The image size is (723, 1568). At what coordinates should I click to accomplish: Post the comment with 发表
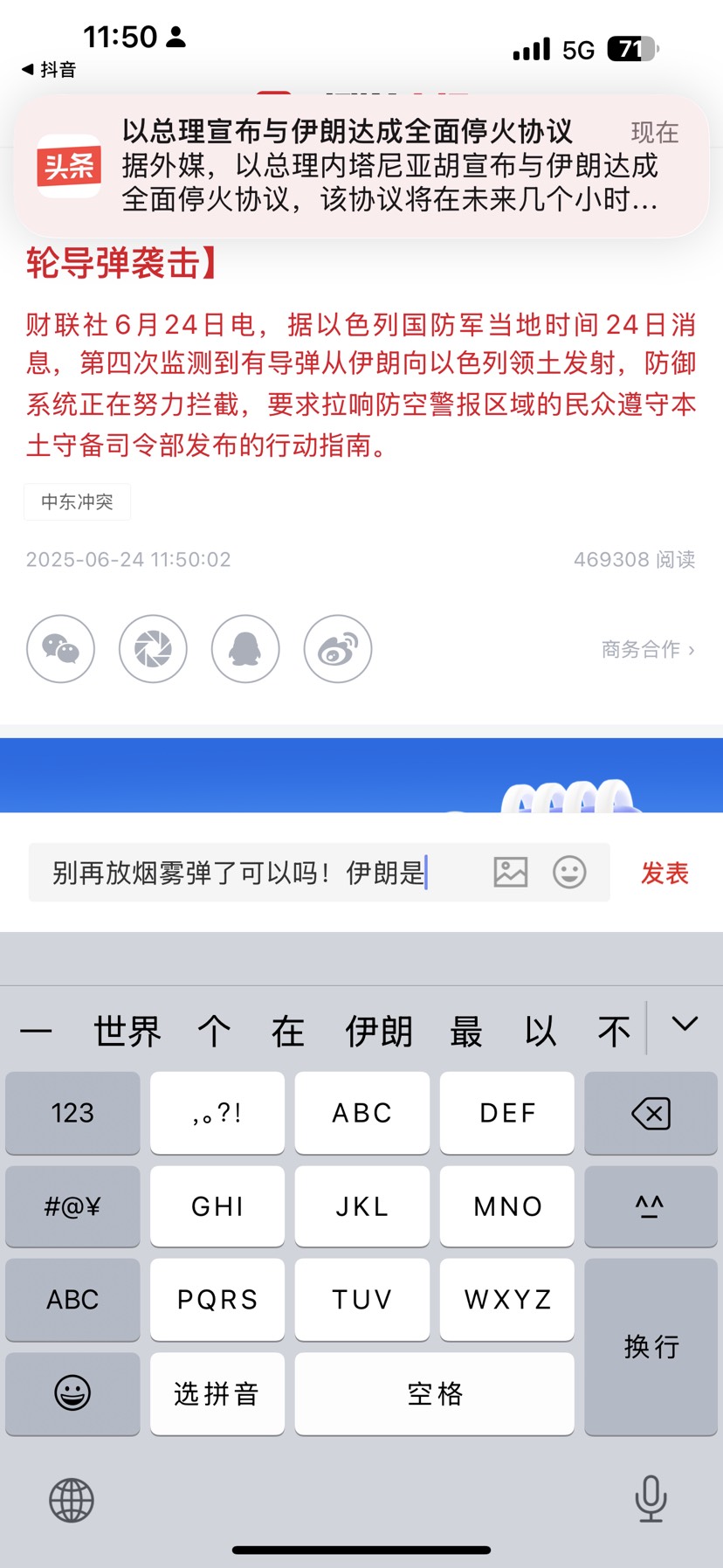pos(664,872)
